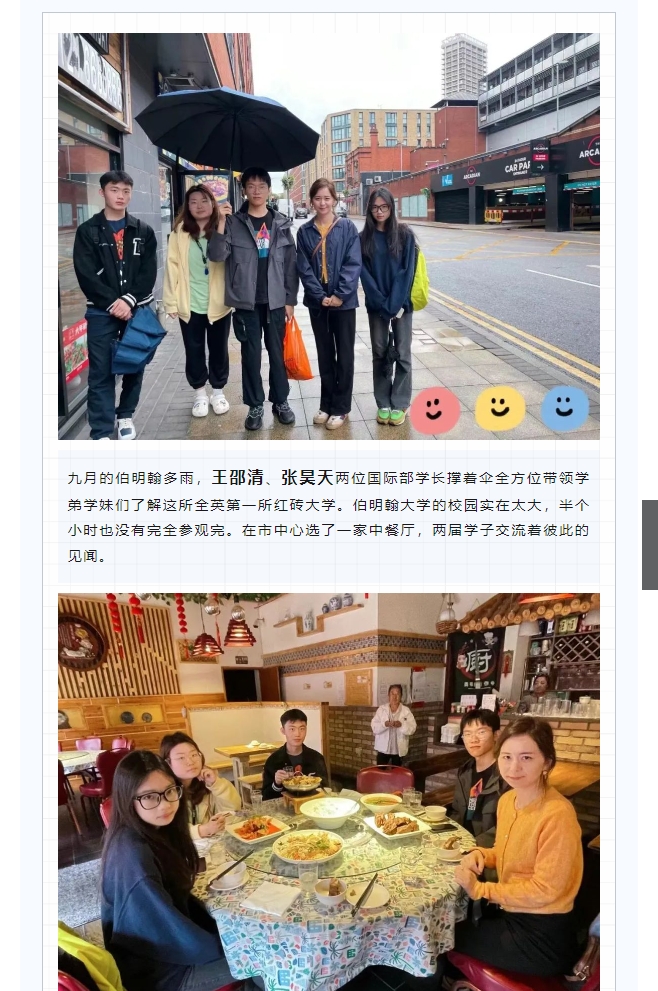
Task: Tap the page scrollbar handle
Action: (x=649, y=544)
